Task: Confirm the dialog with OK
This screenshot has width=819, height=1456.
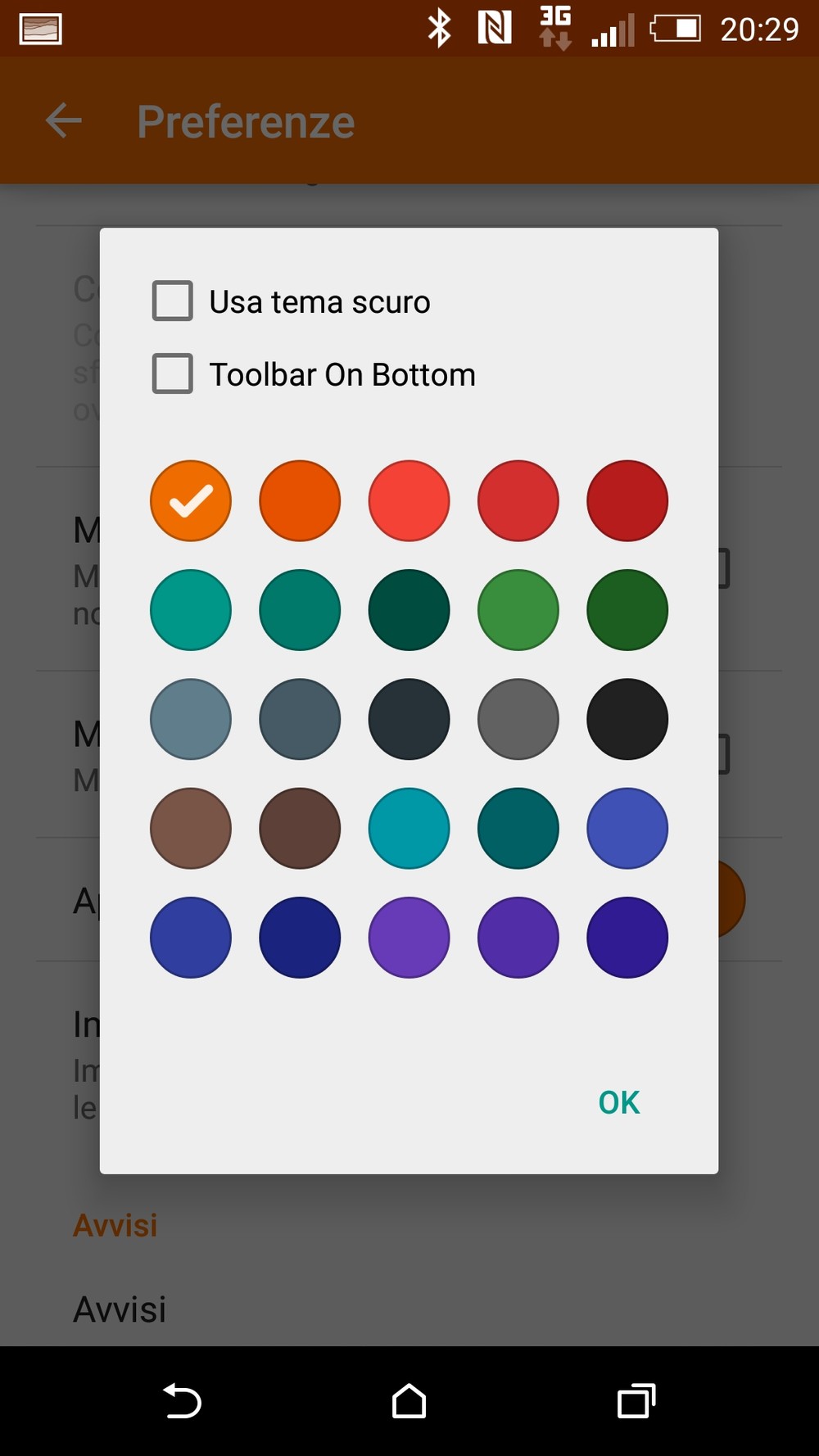Action: (x=619, y=1102)
